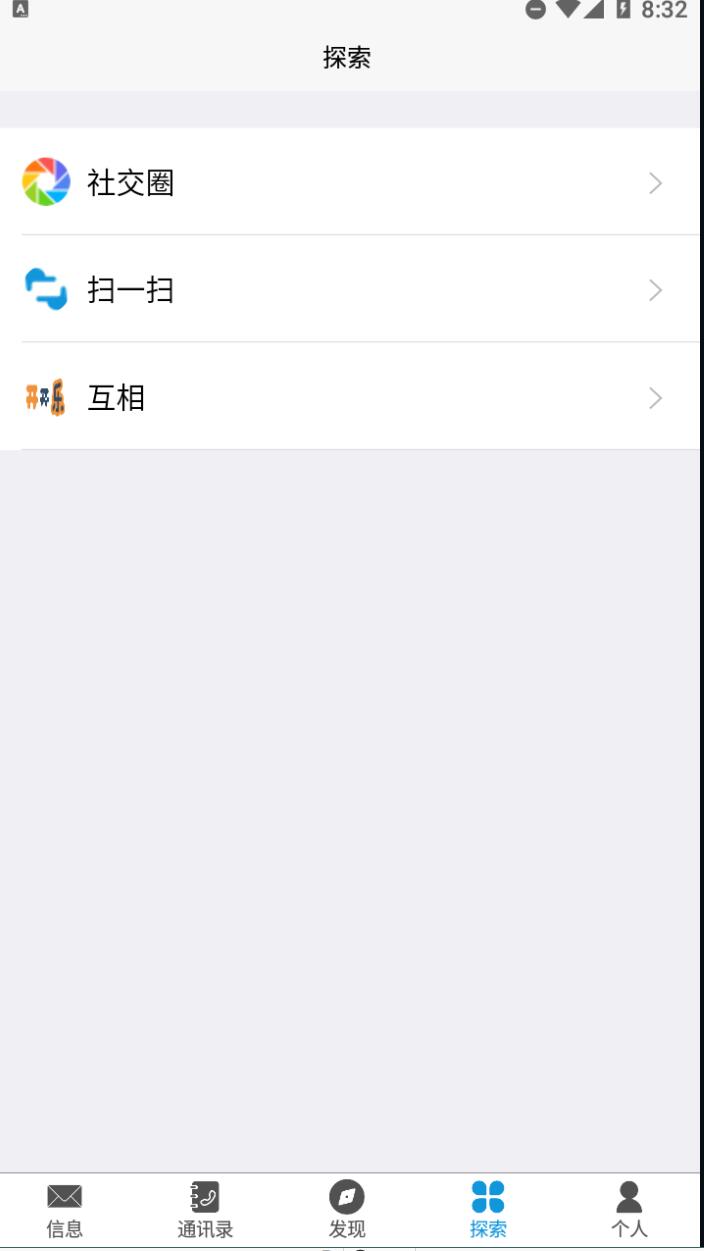Go to the 发现 tab

click(347, 1210)
